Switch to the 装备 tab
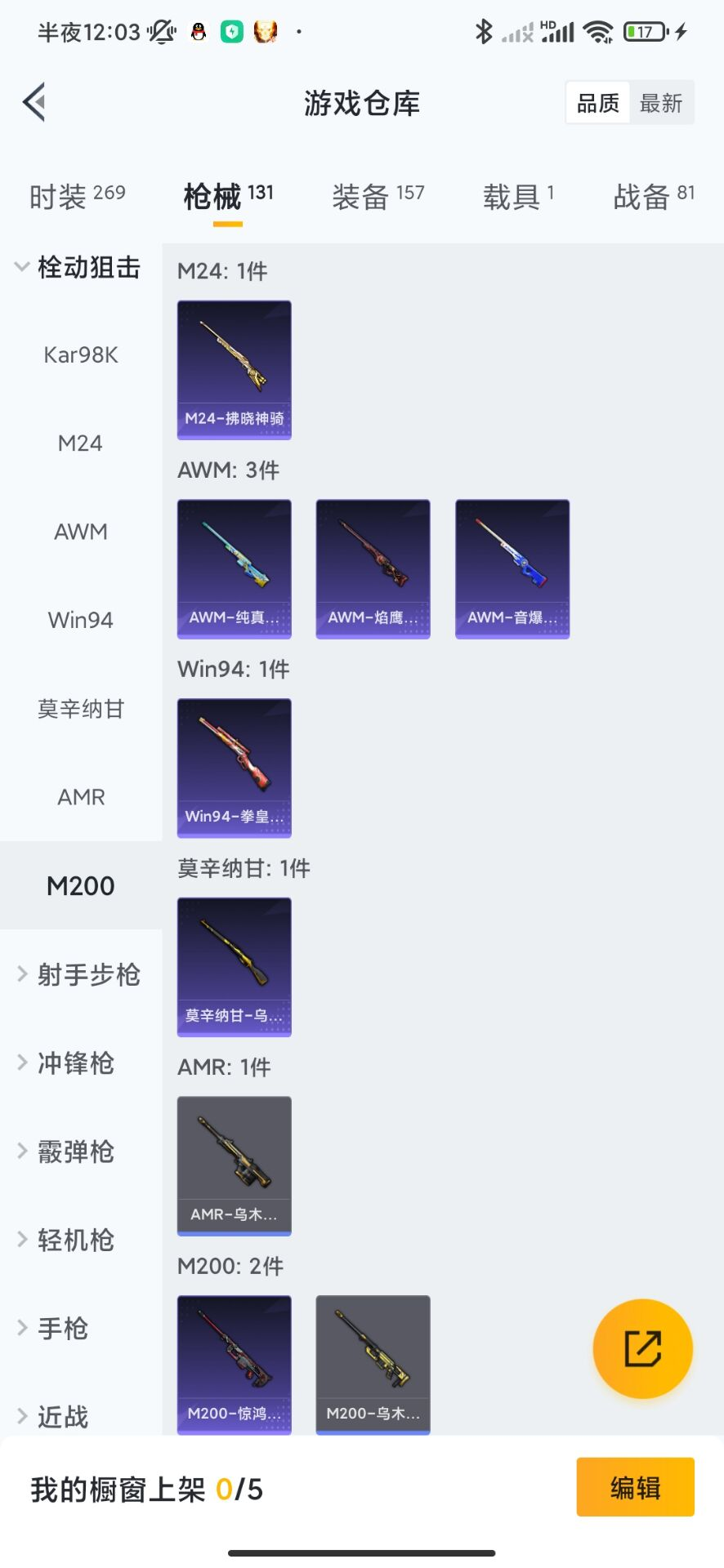 (x=378, y=196)
